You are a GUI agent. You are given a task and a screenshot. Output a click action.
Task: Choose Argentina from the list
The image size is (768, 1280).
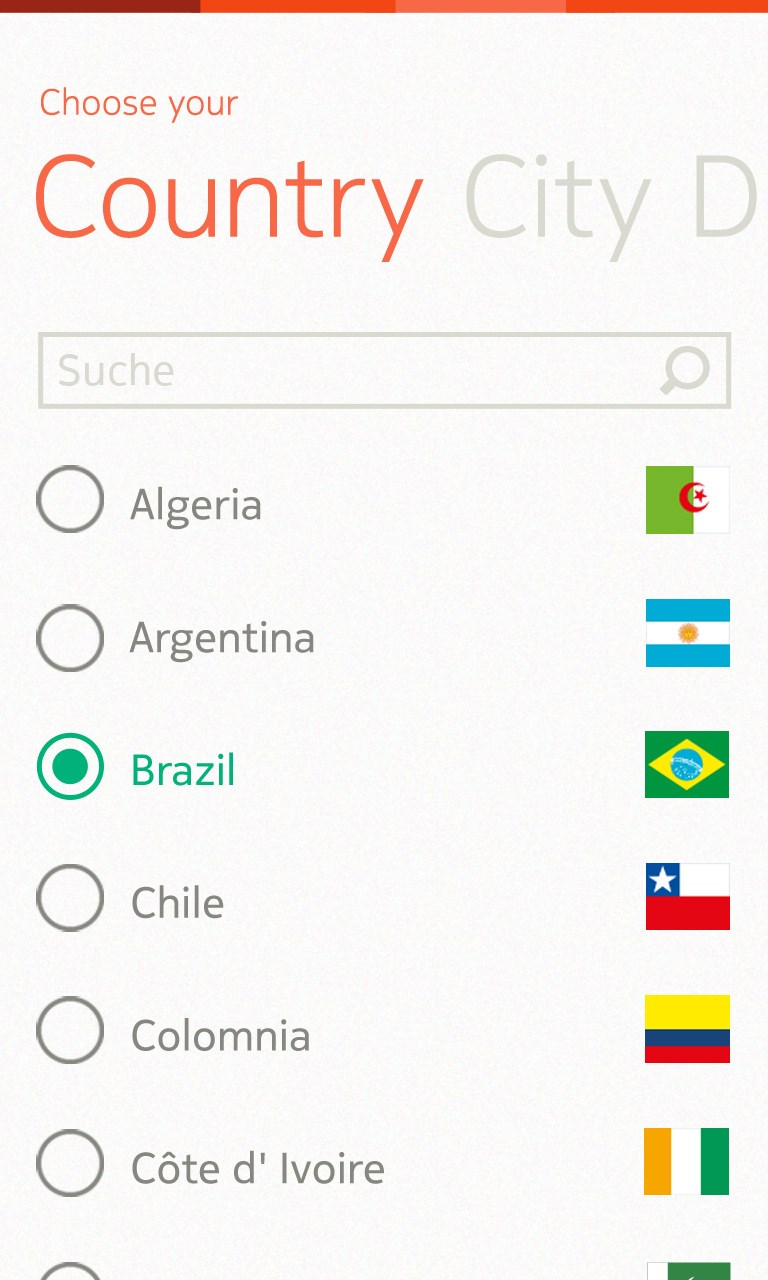pos(70,637)
